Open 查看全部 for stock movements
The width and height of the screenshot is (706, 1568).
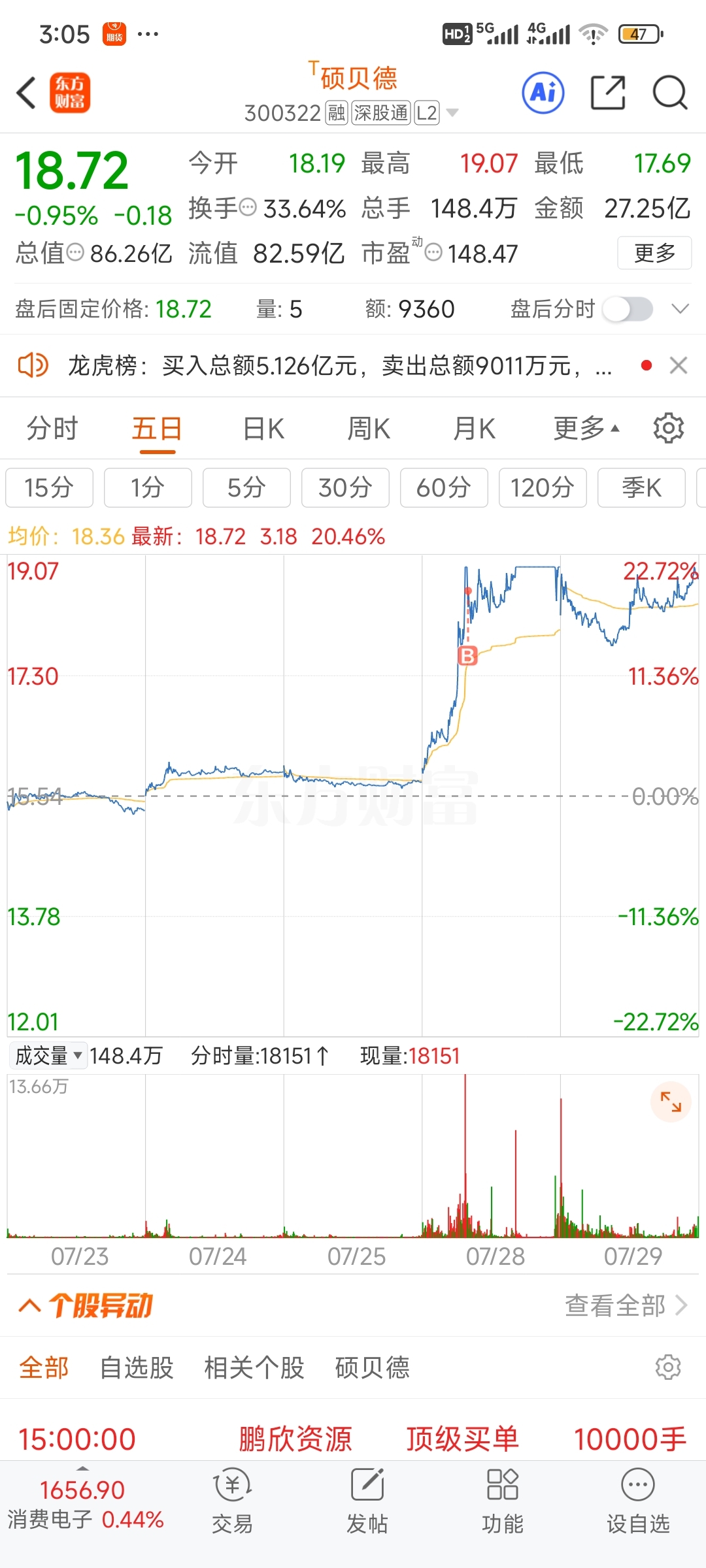click(626, 1305)
